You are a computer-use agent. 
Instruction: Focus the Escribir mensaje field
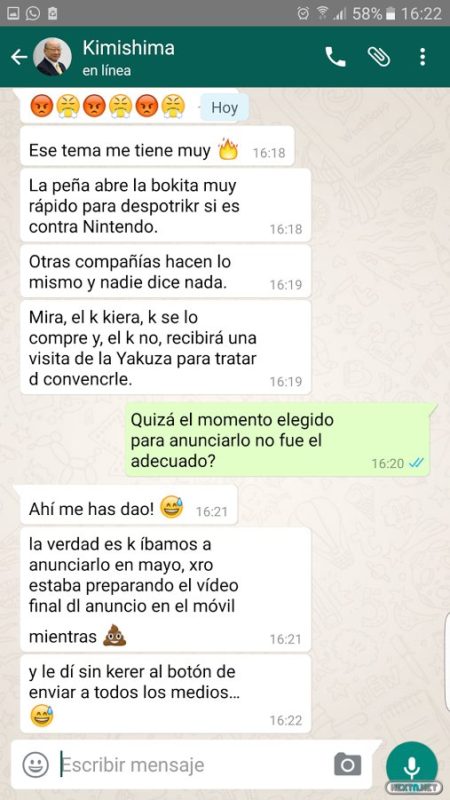pos(191,764)
